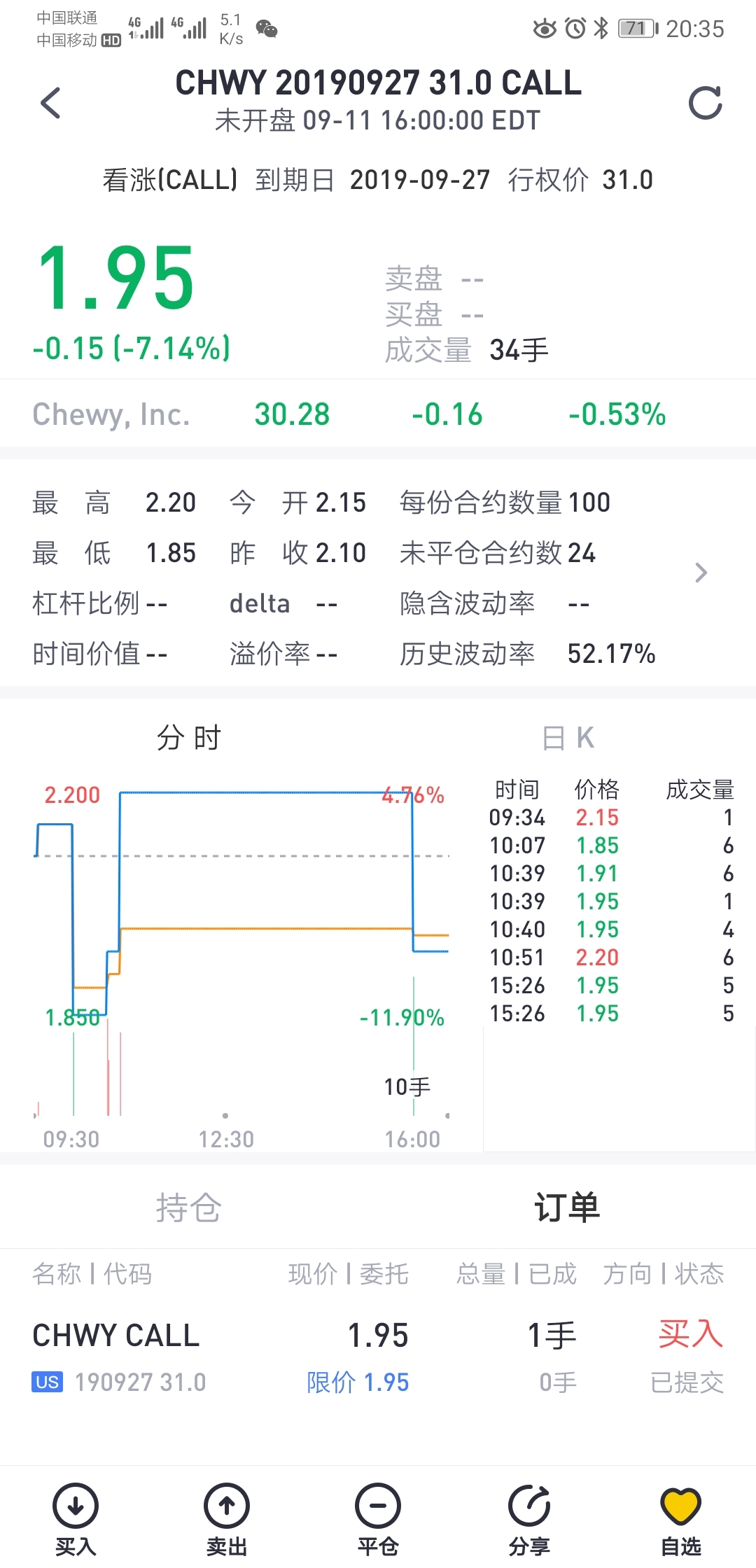
Task: Switch to the 持仓 positions tab
Action: pyautogui.click(x=189, y=1207)
